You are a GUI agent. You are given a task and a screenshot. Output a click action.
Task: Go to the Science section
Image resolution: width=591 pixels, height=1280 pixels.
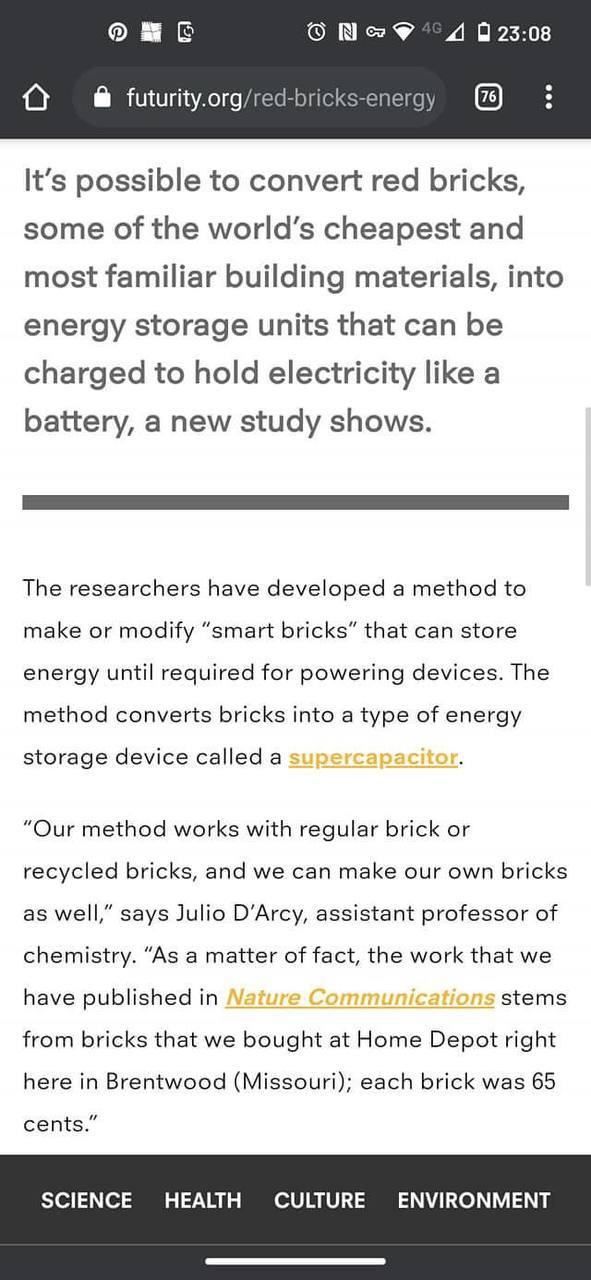pyautogui.click(x=86, y=1200)
